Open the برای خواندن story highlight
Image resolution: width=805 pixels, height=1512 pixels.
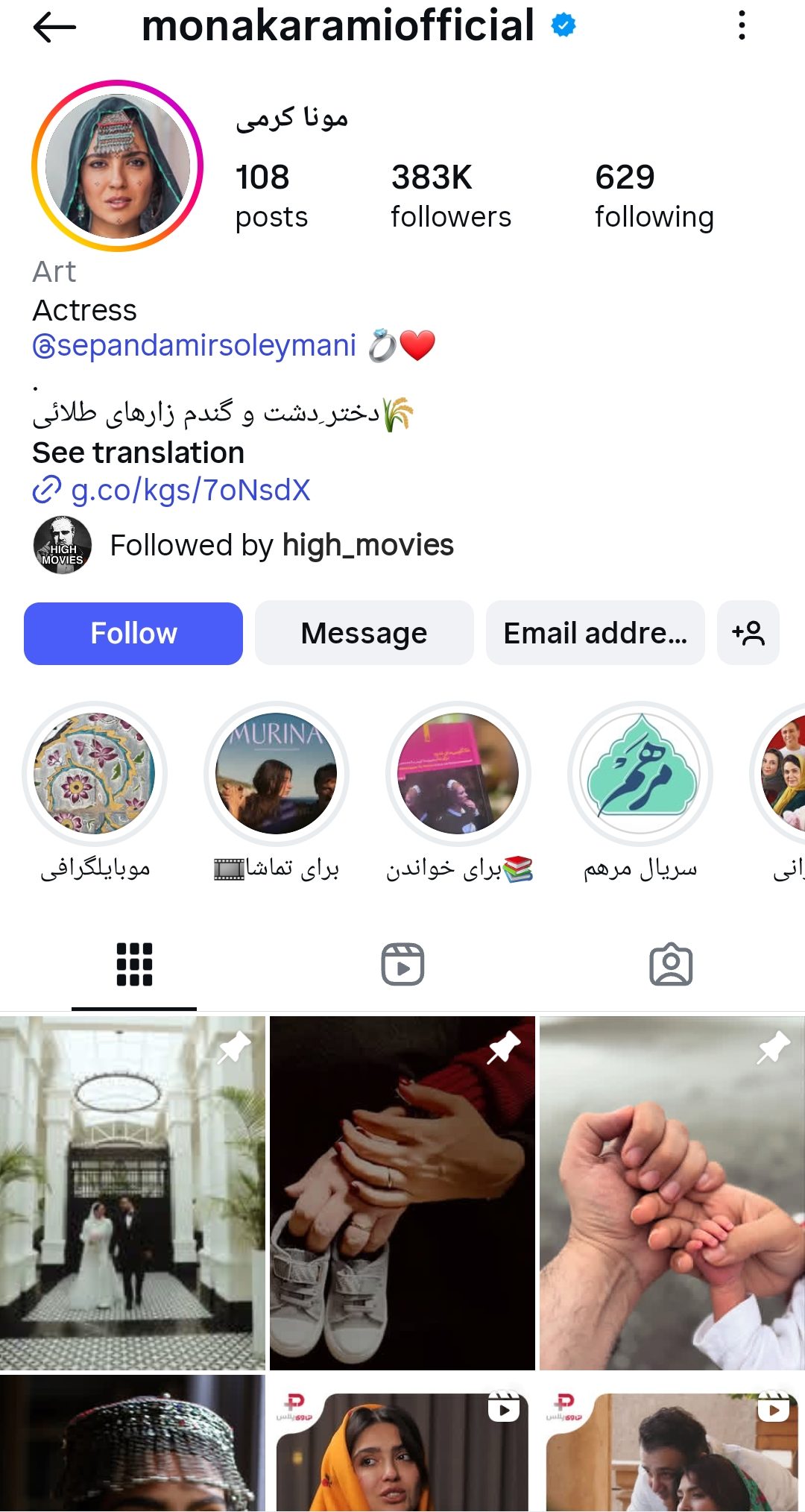point(458,773)
